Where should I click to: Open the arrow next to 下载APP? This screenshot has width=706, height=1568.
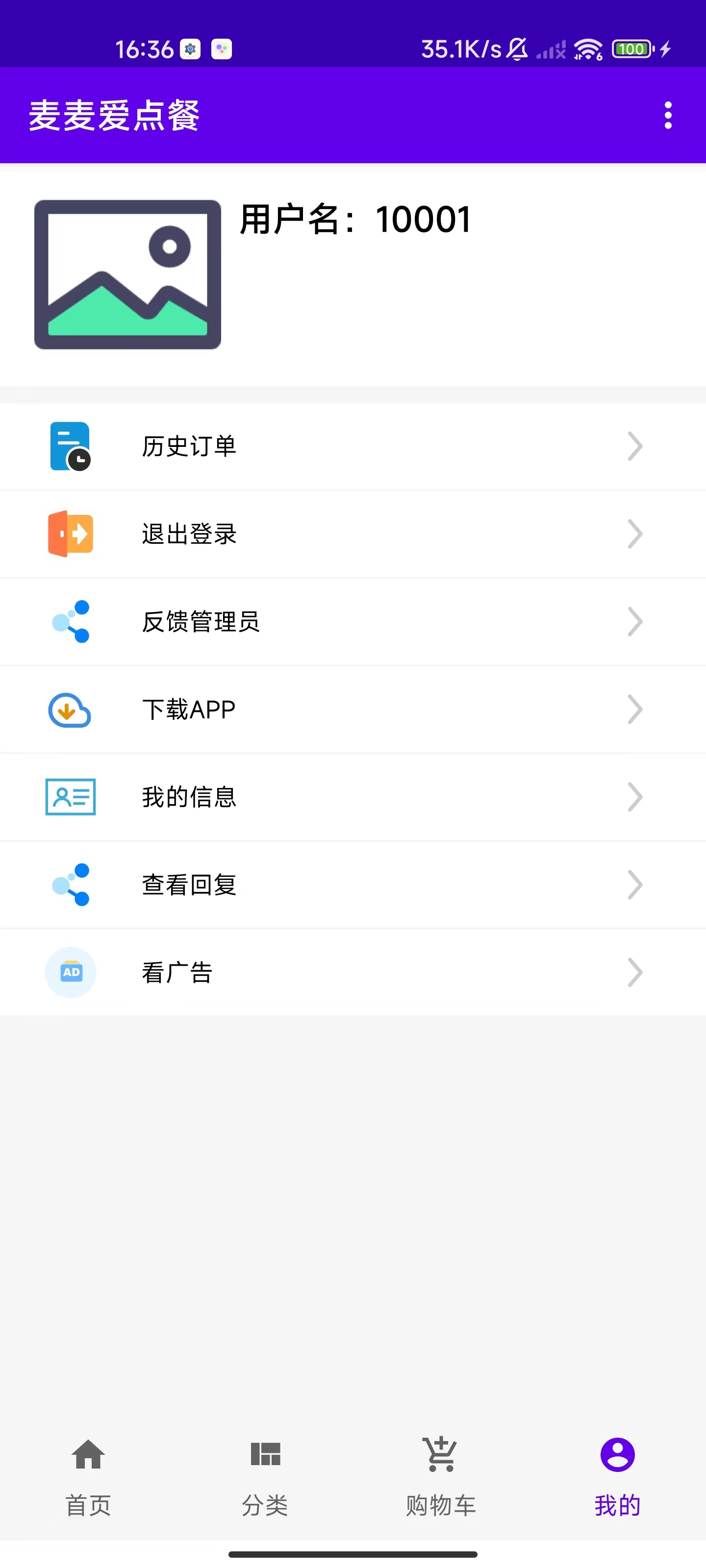[635, 709]
